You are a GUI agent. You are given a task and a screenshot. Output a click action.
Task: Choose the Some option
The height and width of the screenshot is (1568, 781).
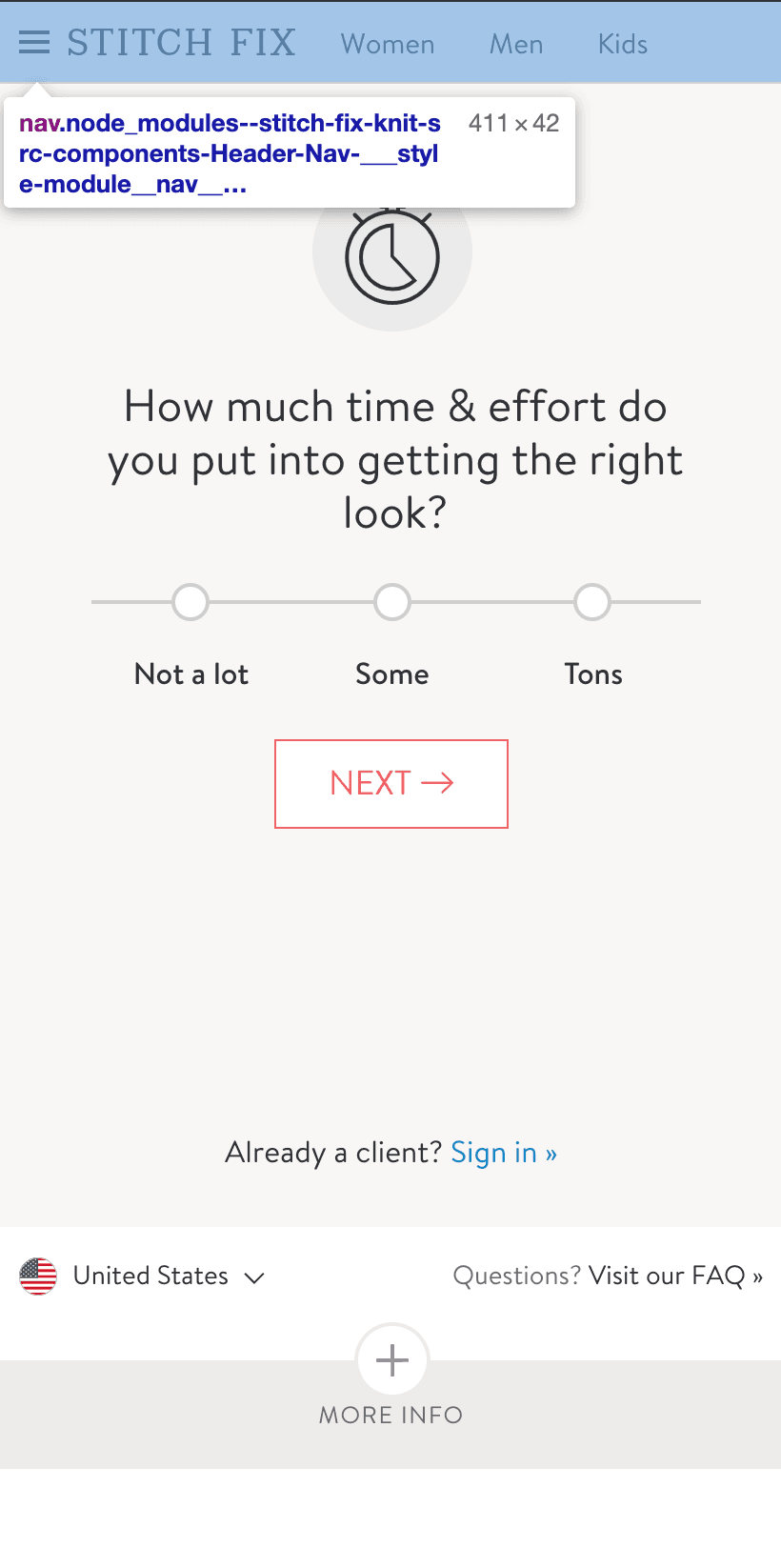[x=392, y=602]
